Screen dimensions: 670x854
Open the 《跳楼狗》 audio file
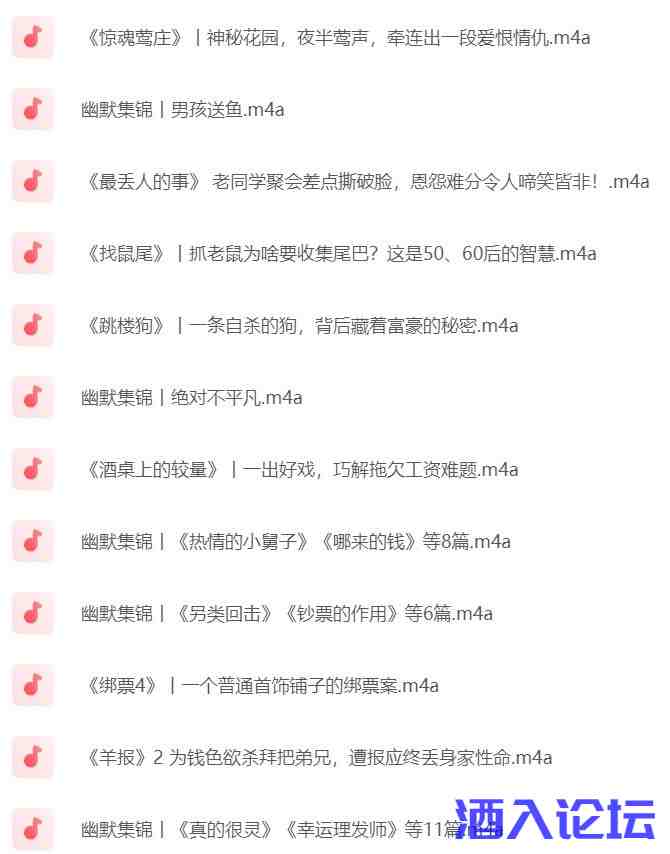pyautogui.click(x=302, y=326)
